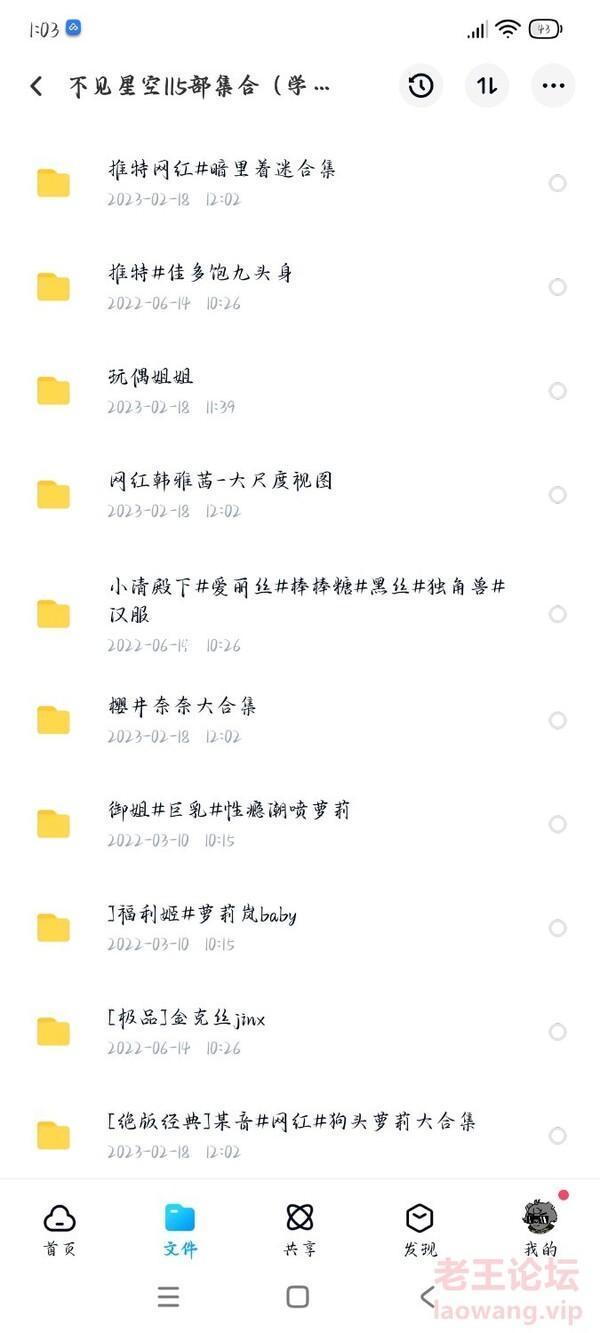Image resolution: width=600 pixels, height=1333 pixels.
Task: Switch to the 共享 tab
Action: click(299, 1228)
